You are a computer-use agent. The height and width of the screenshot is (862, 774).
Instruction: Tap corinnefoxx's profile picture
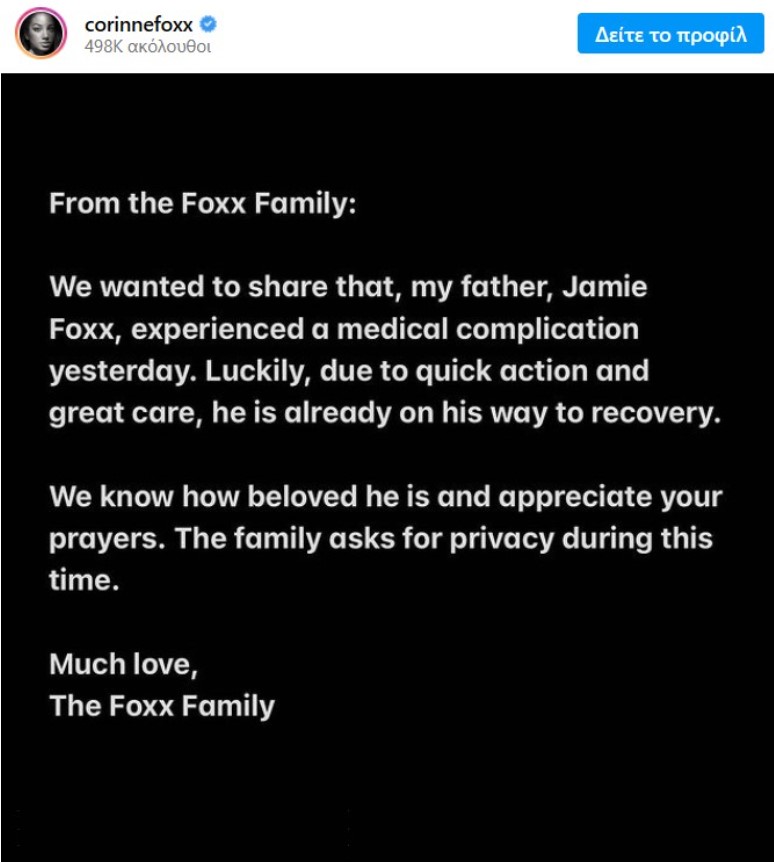click(x=41, y=35)
